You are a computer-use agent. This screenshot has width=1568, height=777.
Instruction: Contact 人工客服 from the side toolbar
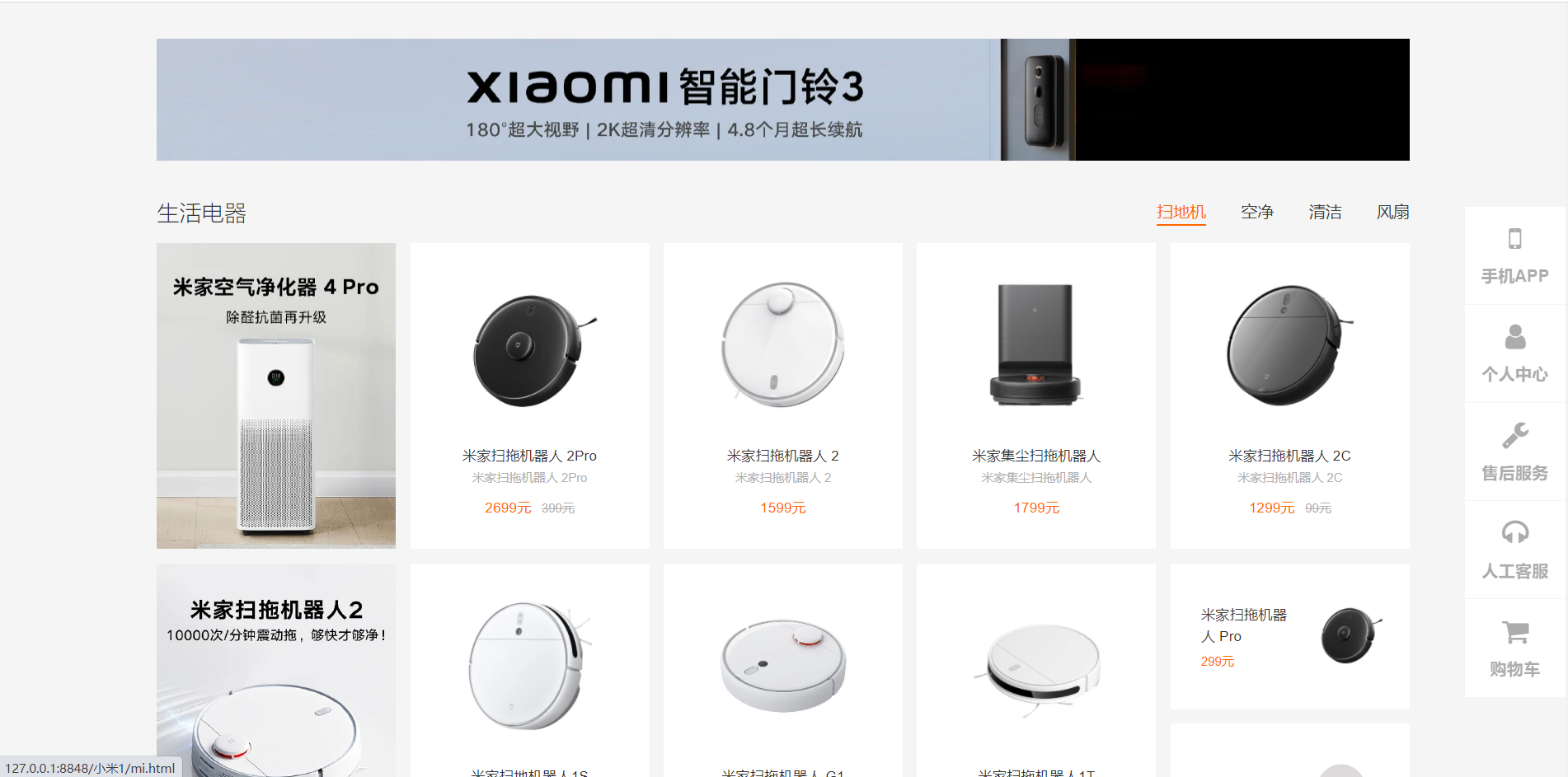click(x=1514, y=550)
